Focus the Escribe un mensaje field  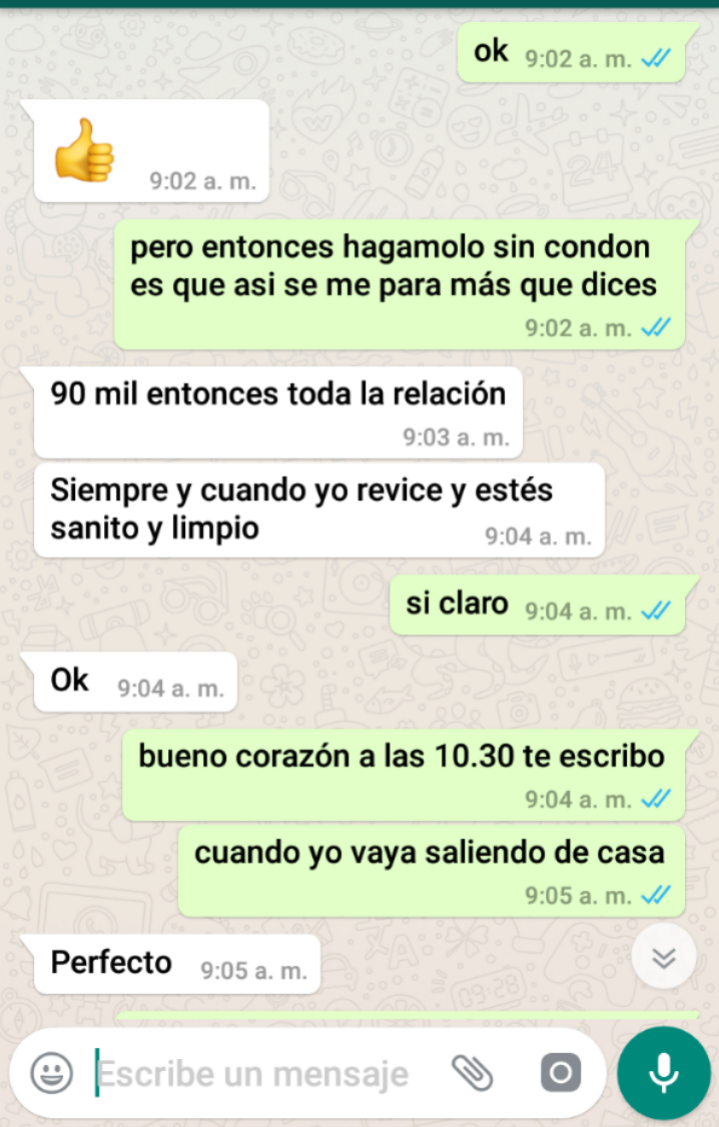pos(255,1074)
